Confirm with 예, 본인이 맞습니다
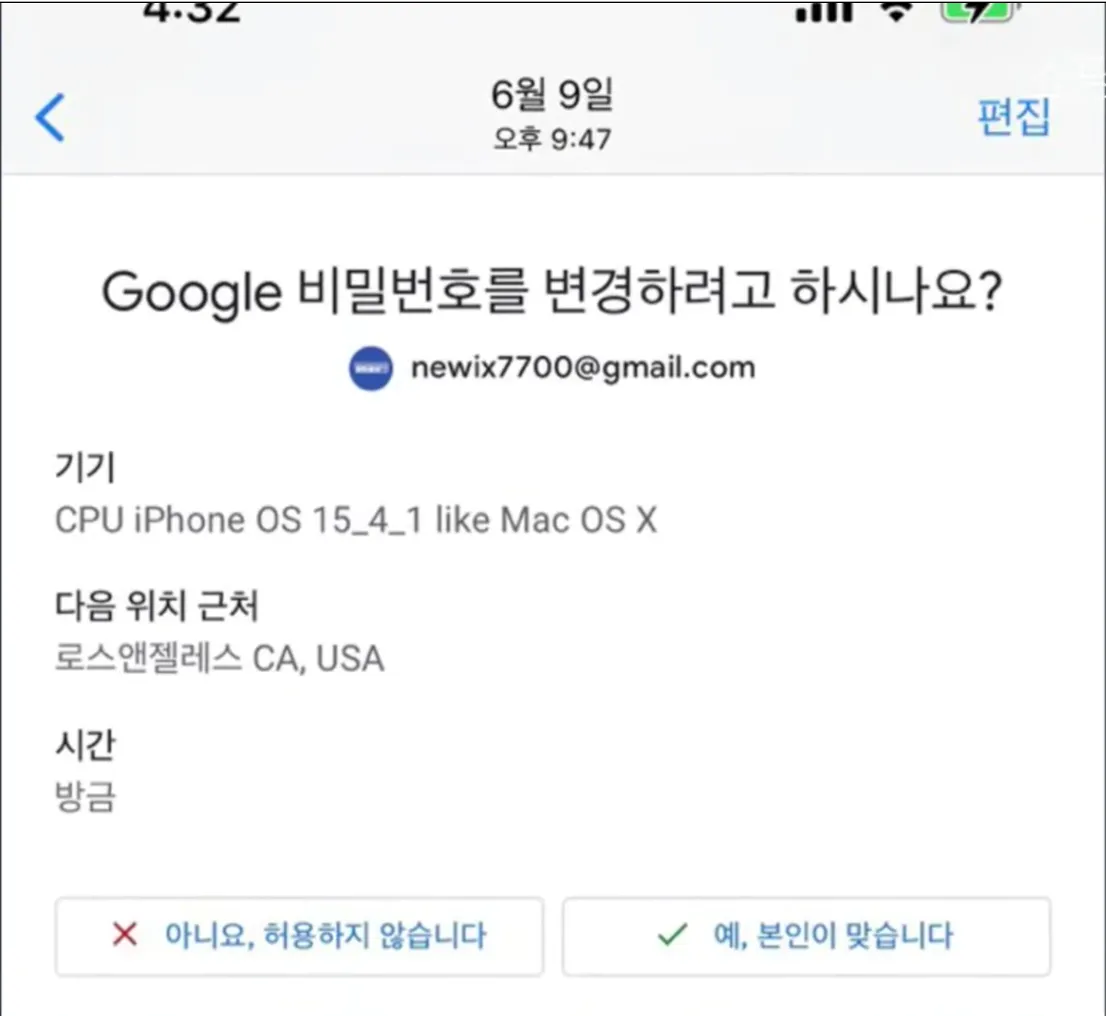1106x1016 pixels. [806, 936]
